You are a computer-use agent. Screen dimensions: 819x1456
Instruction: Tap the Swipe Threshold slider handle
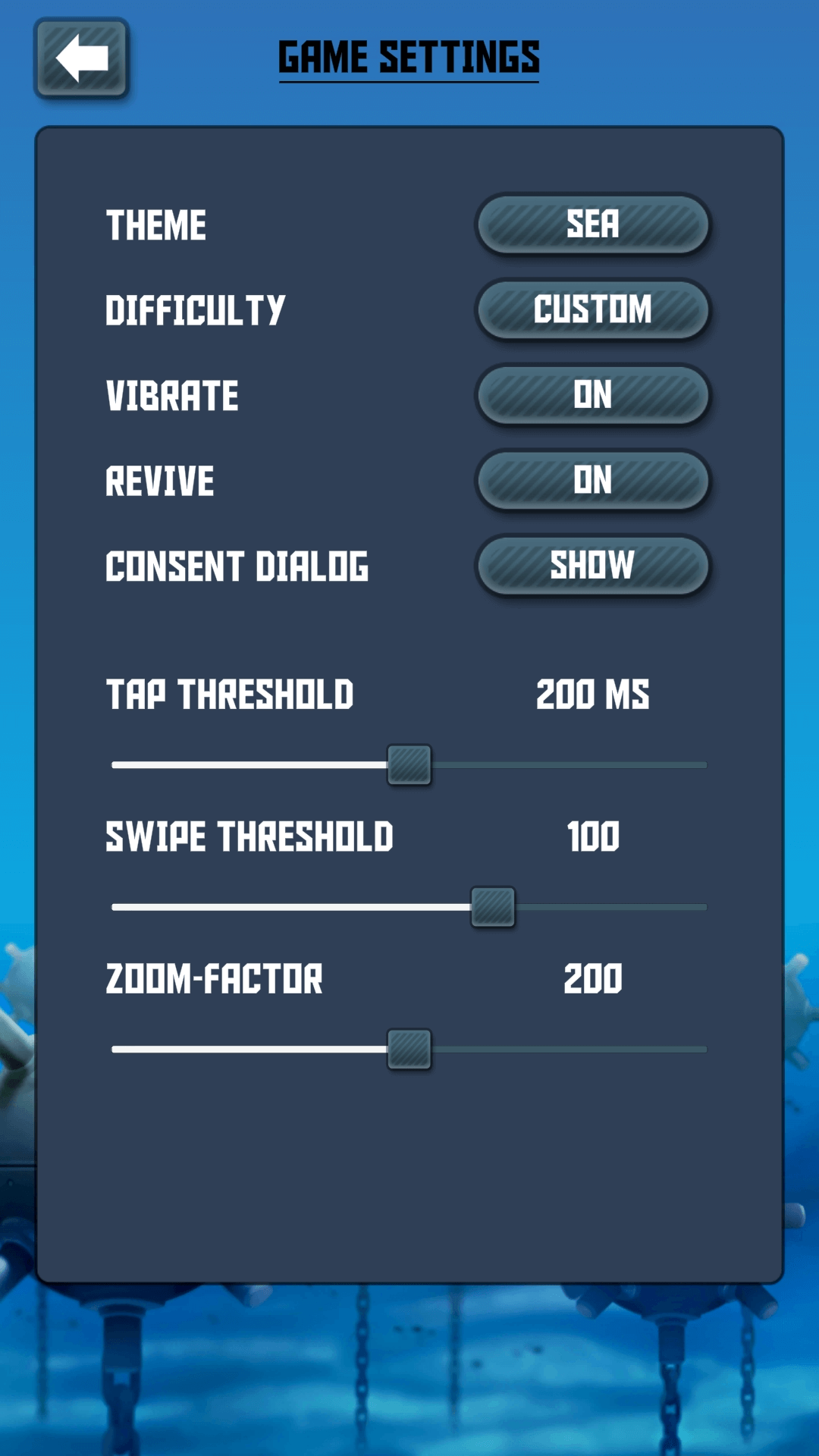pos(493,907)
